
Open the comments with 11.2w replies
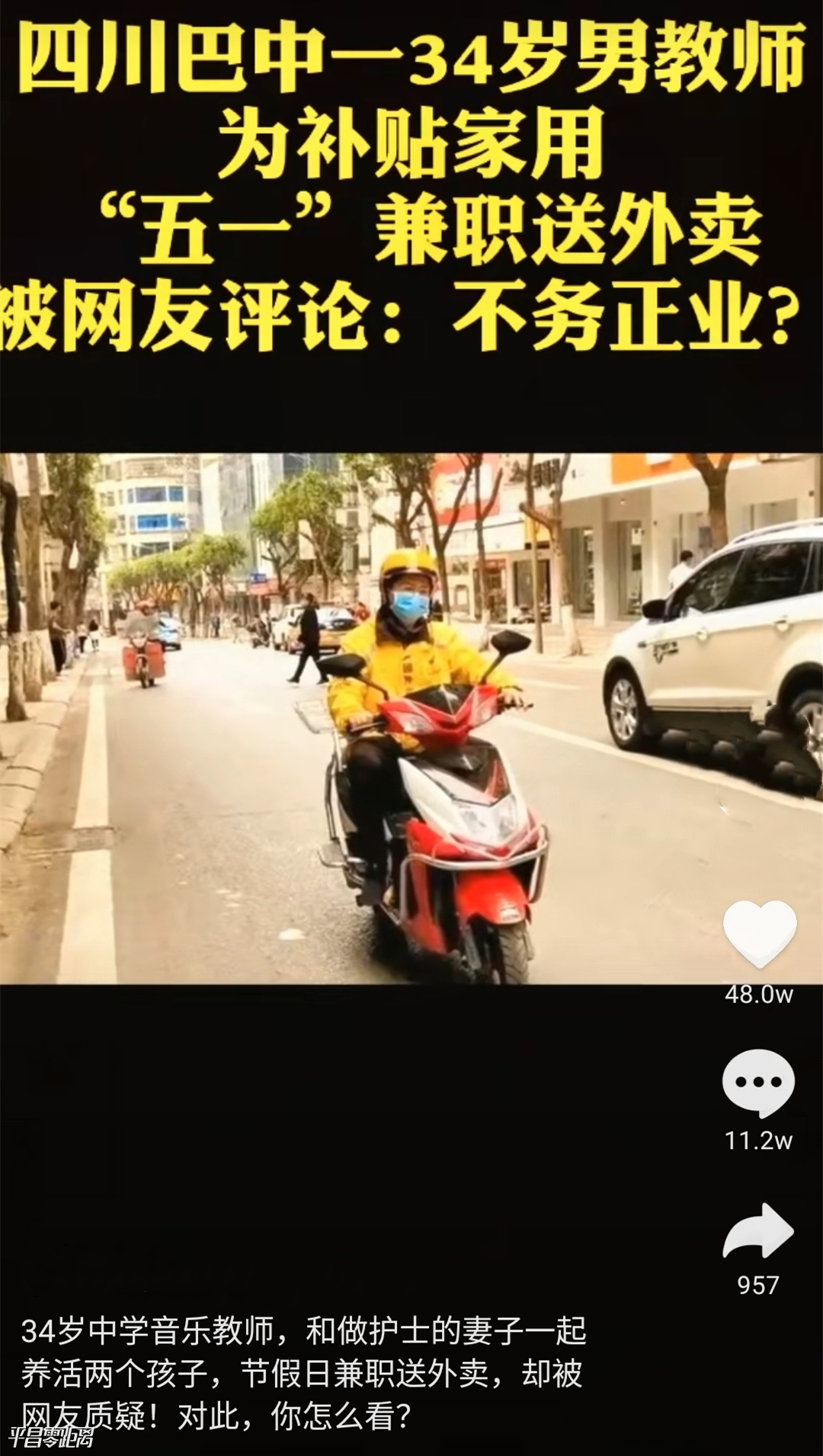point(758,1082)
